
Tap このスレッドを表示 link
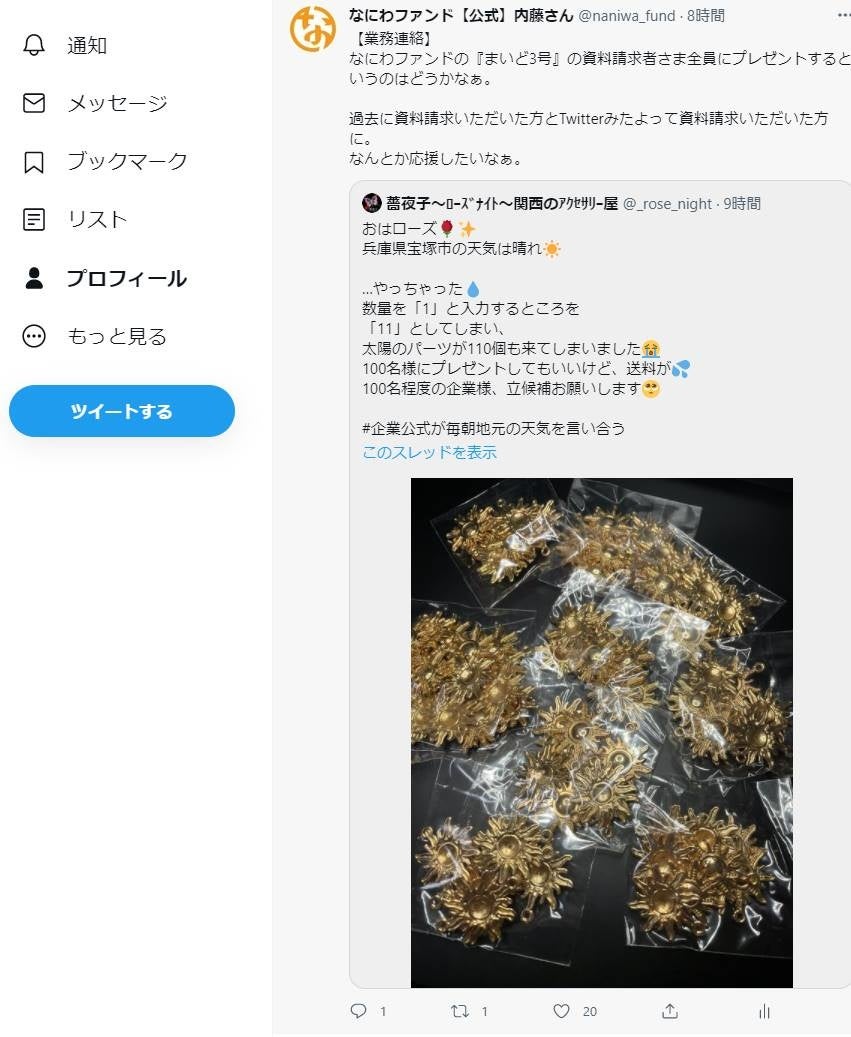(x=429, y=452)
